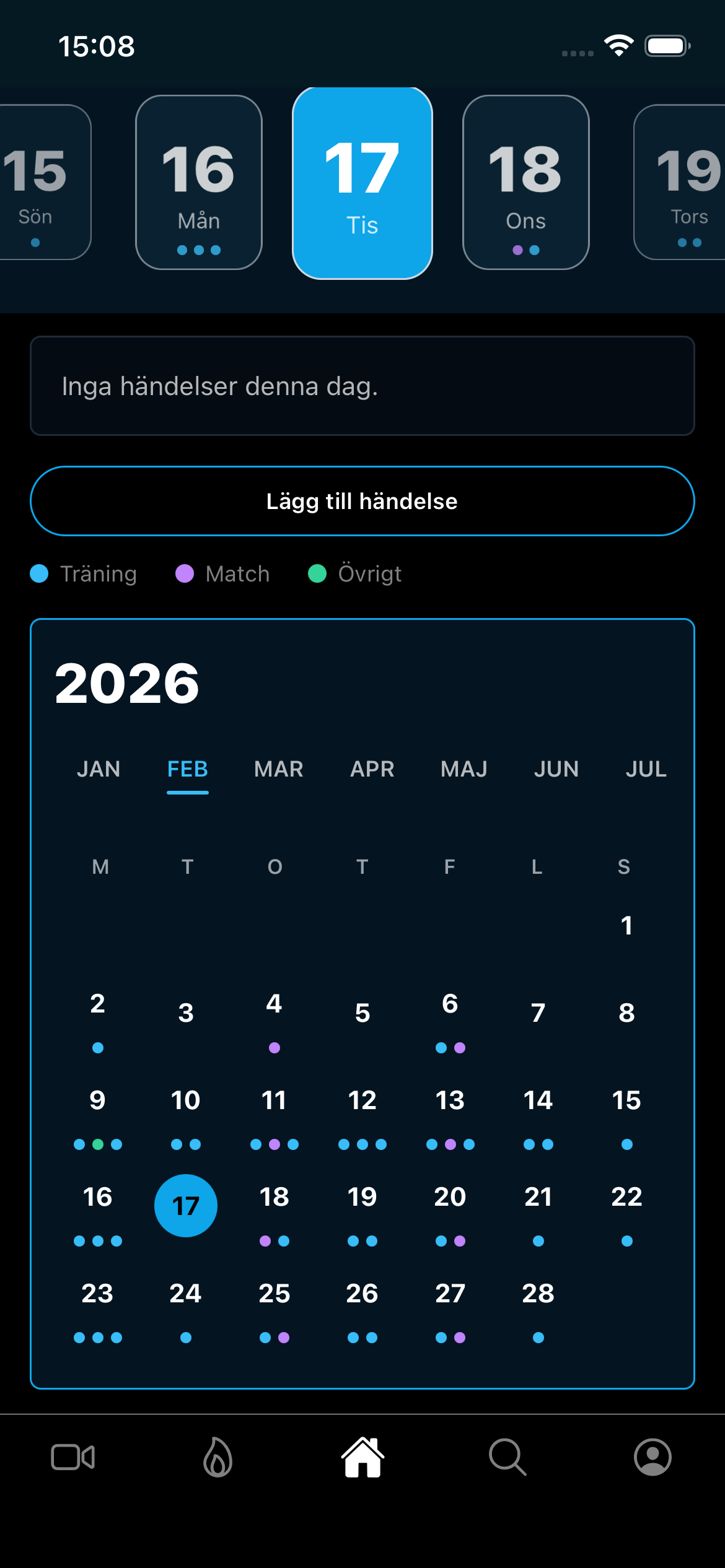Show the JUN month
725x1568 pixels.
click(x=556, y=769)
